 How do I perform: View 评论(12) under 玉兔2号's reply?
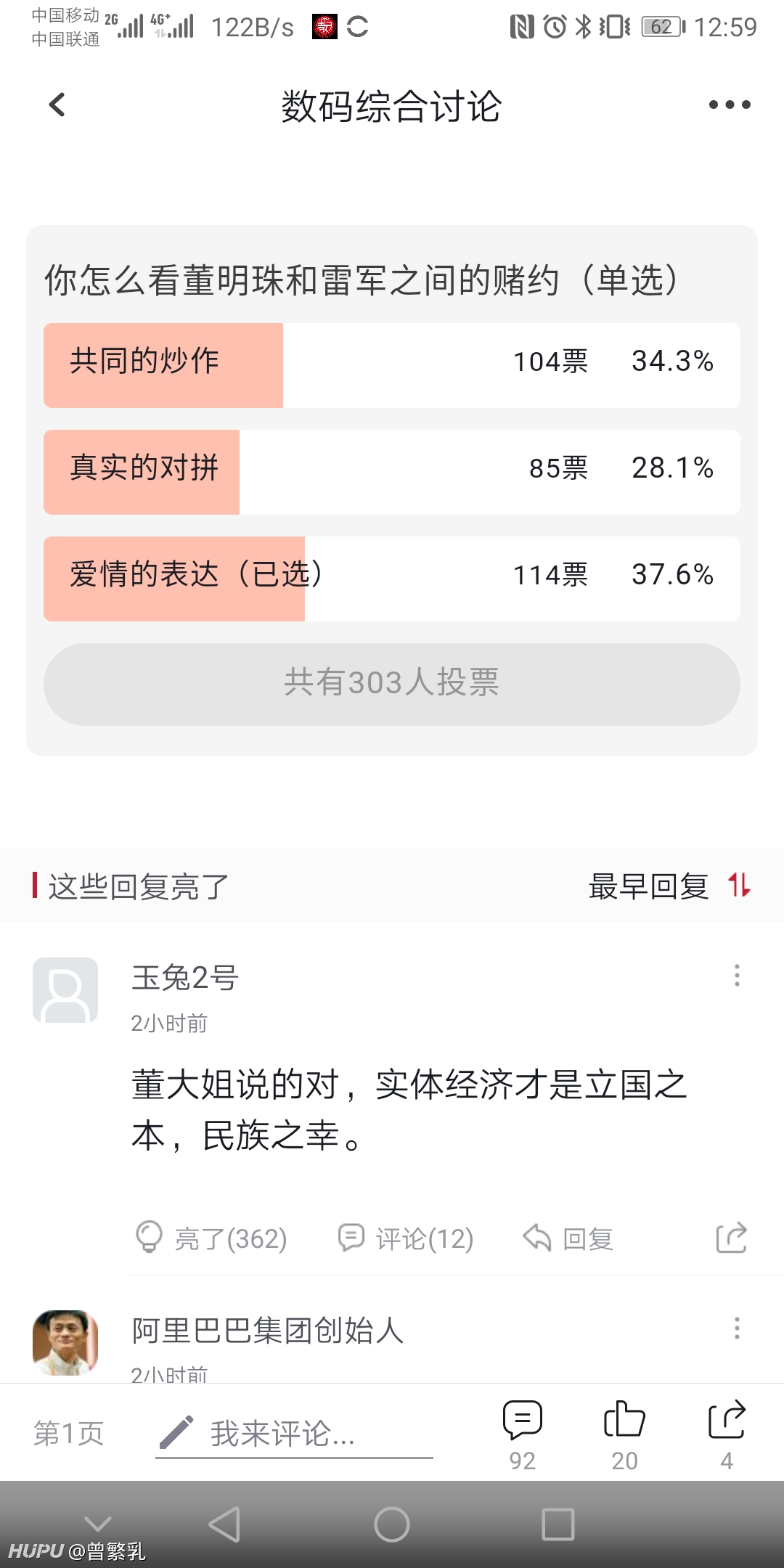coord(406,1238)
